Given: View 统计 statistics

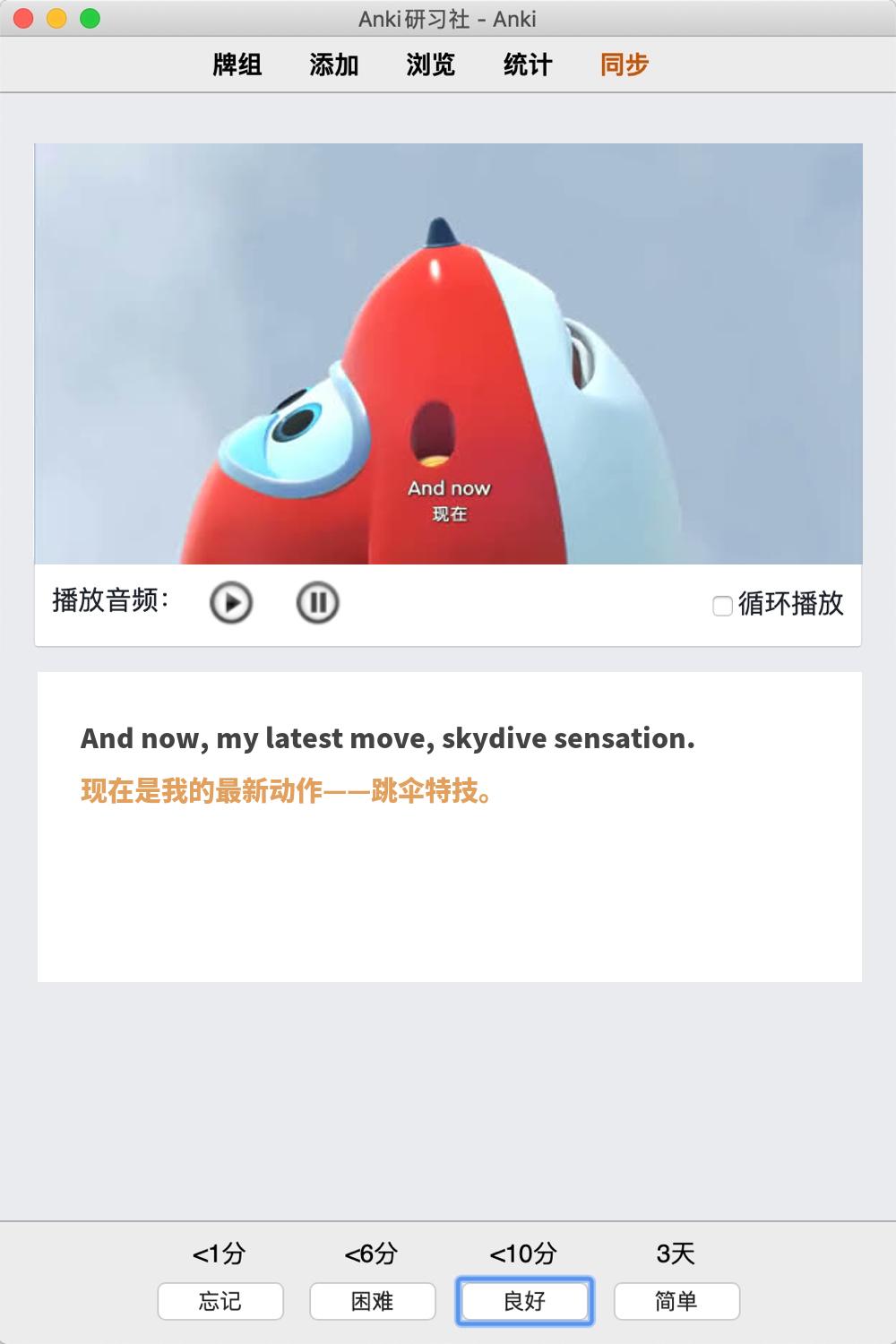Looking at the screenshot, I should (528, 65).
